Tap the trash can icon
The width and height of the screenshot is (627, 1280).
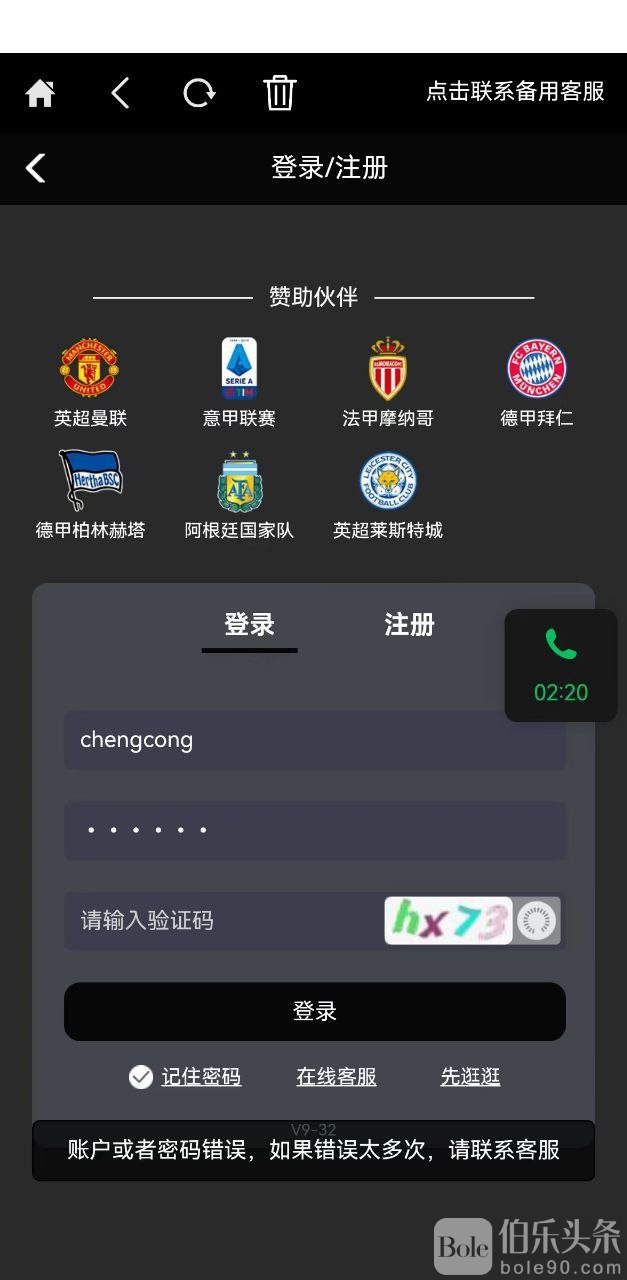pos(279,93)
